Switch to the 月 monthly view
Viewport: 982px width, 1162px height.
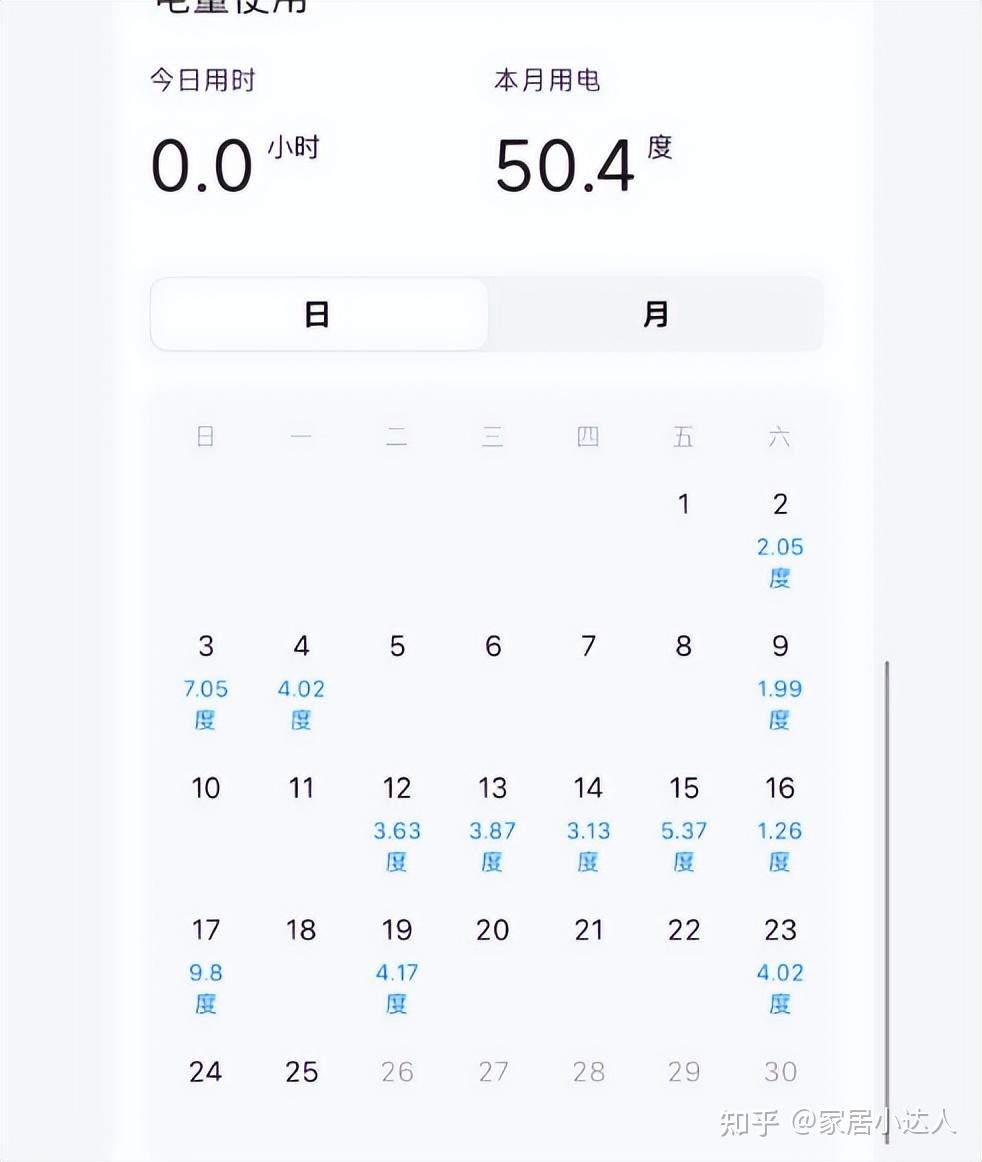click(655, 314)
